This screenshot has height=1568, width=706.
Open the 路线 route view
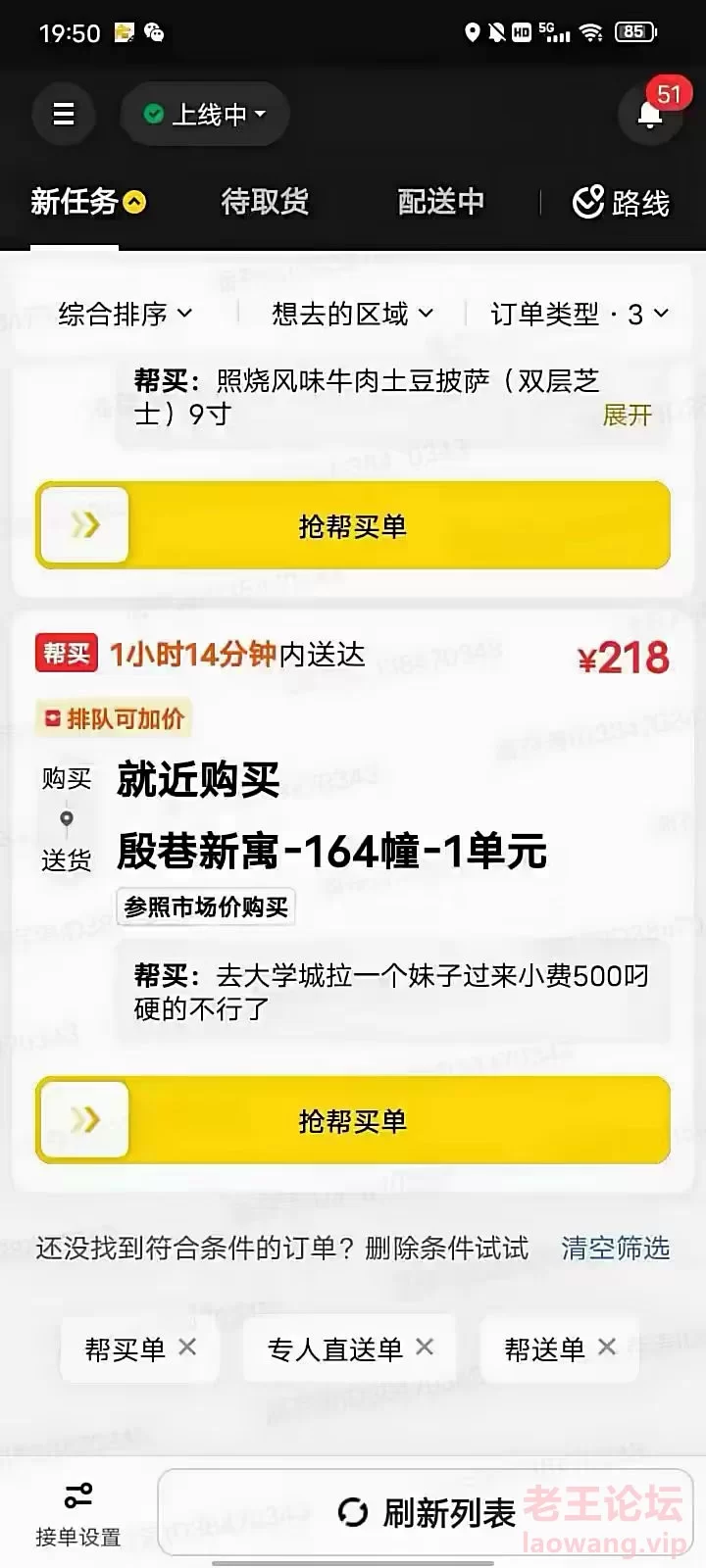coord(621,203)
